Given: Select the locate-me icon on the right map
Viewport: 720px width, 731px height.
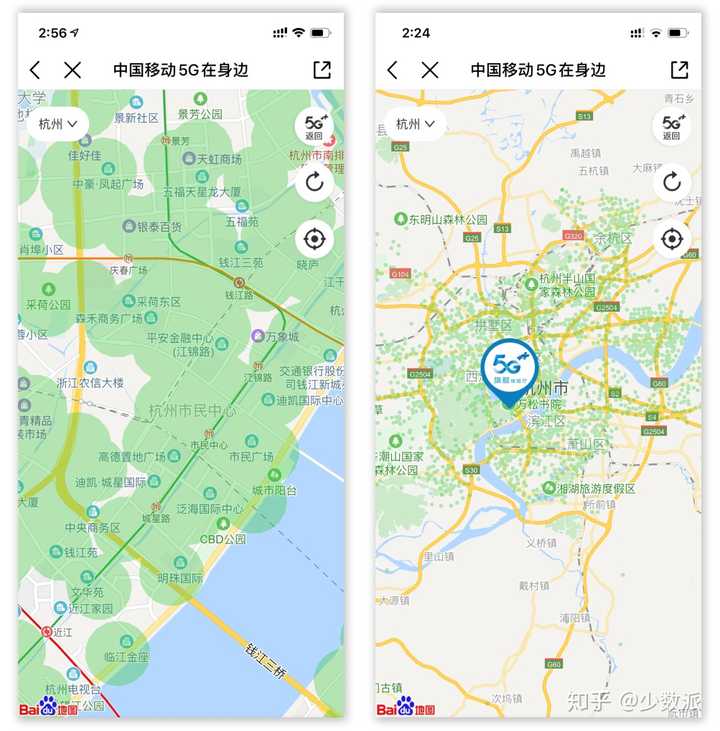Looking at the screenshot, I should click(x=672, y=239).
